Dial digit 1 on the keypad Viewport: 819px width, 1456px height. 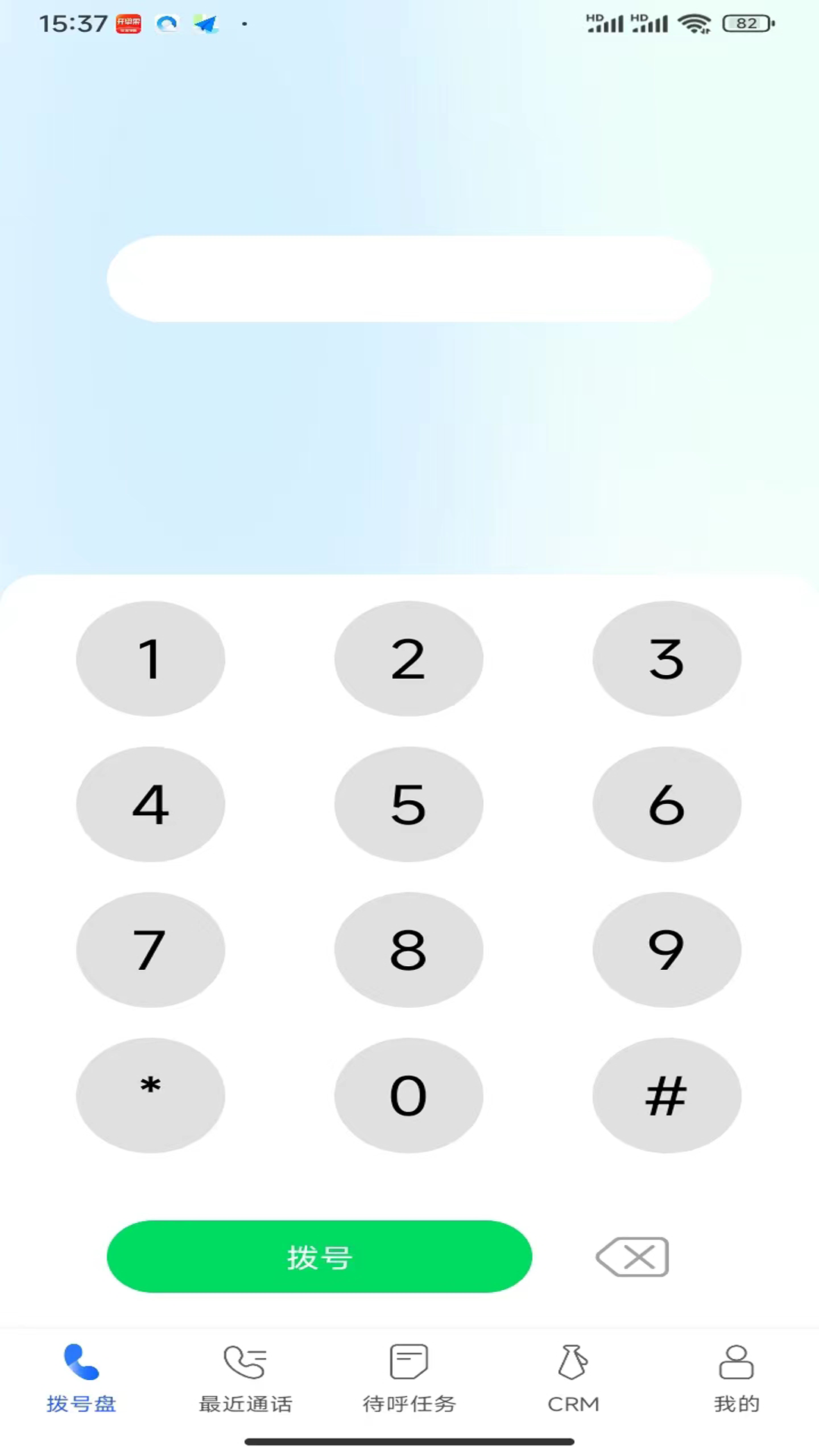tap(150, 658)
